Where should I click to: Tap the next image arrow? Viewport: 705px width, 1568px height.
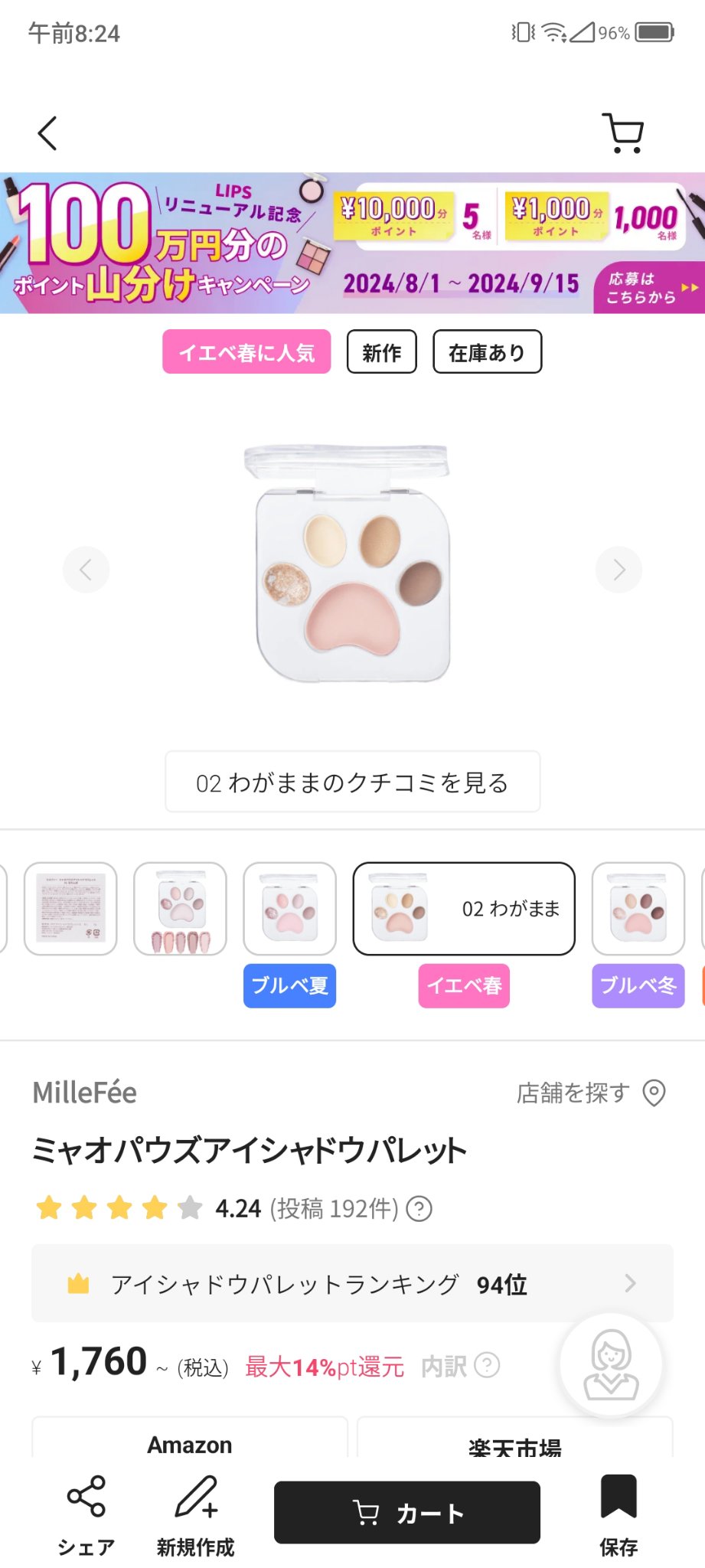[x=619, y=570]
